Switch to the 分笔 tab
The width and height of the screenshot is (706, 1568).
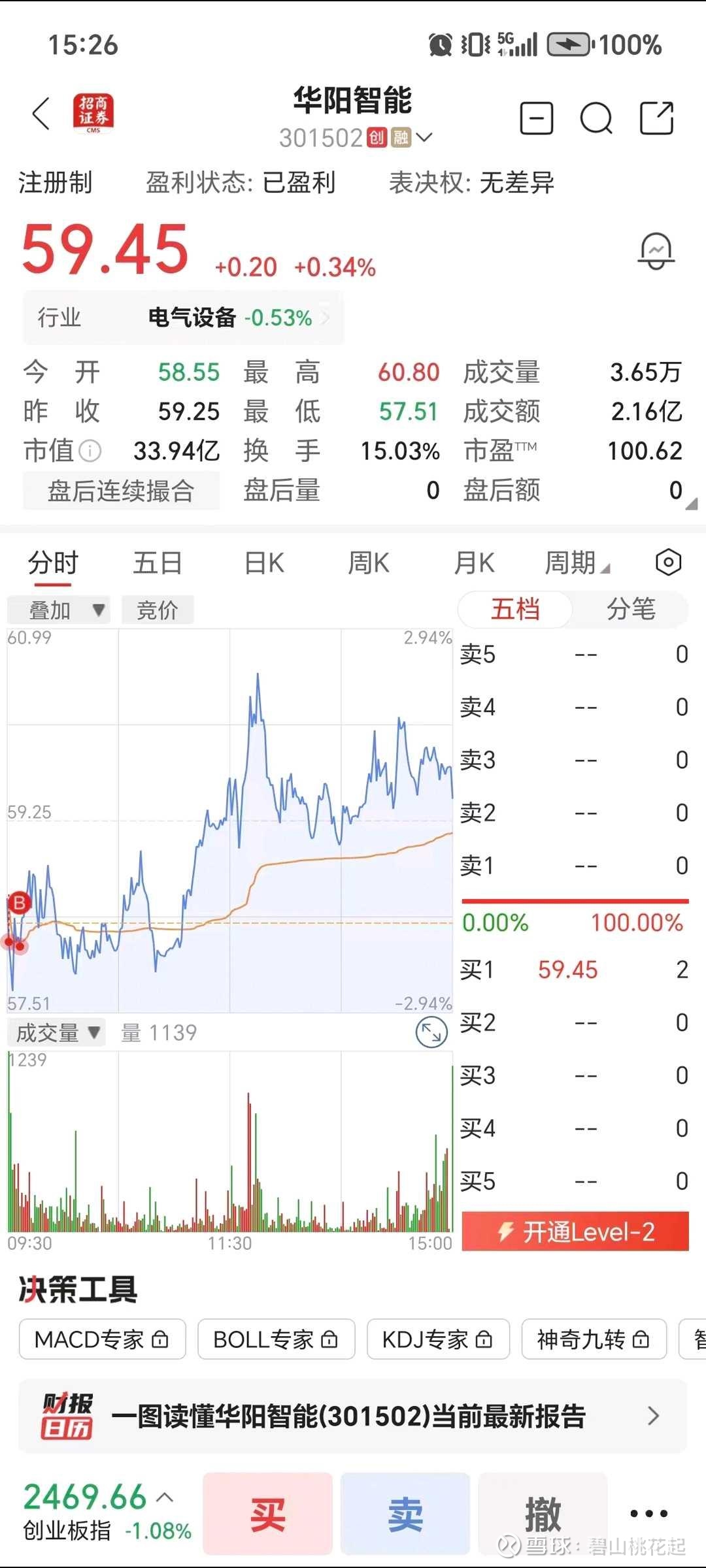[x=630, y=609]
